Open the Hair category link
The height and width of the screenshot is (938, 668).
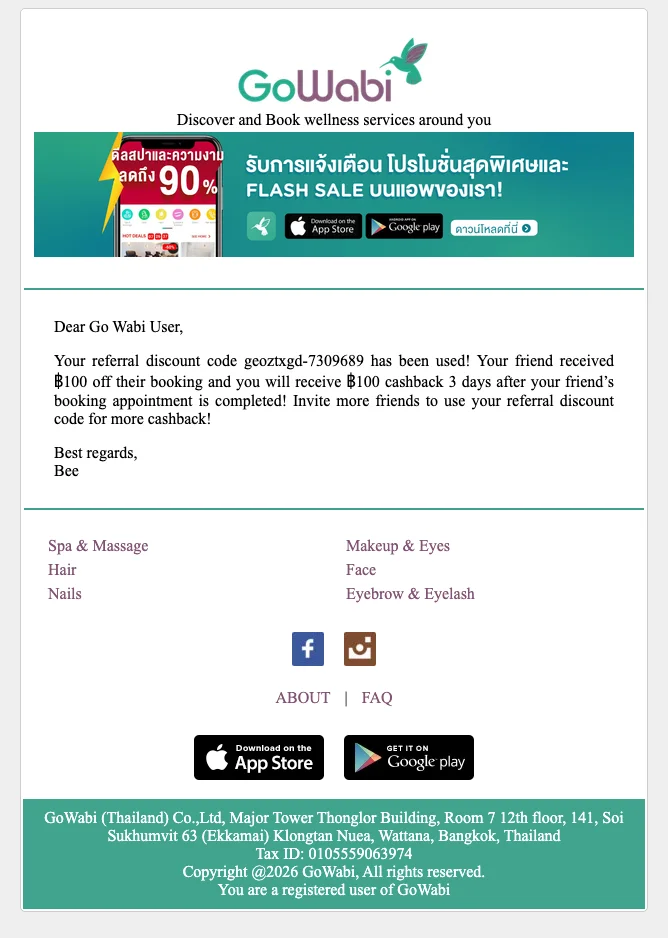tap(62, 570)
